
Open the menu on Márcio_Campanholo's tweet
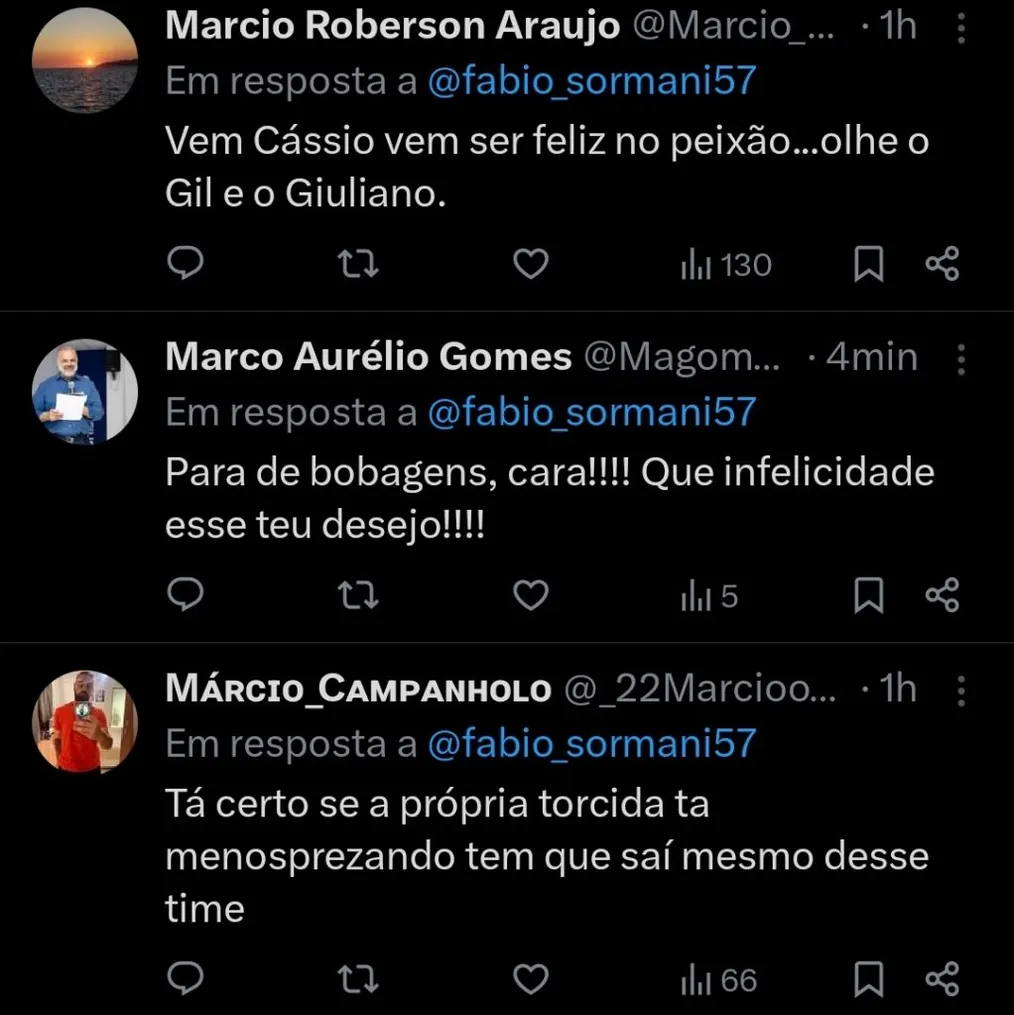coord(960,688)
